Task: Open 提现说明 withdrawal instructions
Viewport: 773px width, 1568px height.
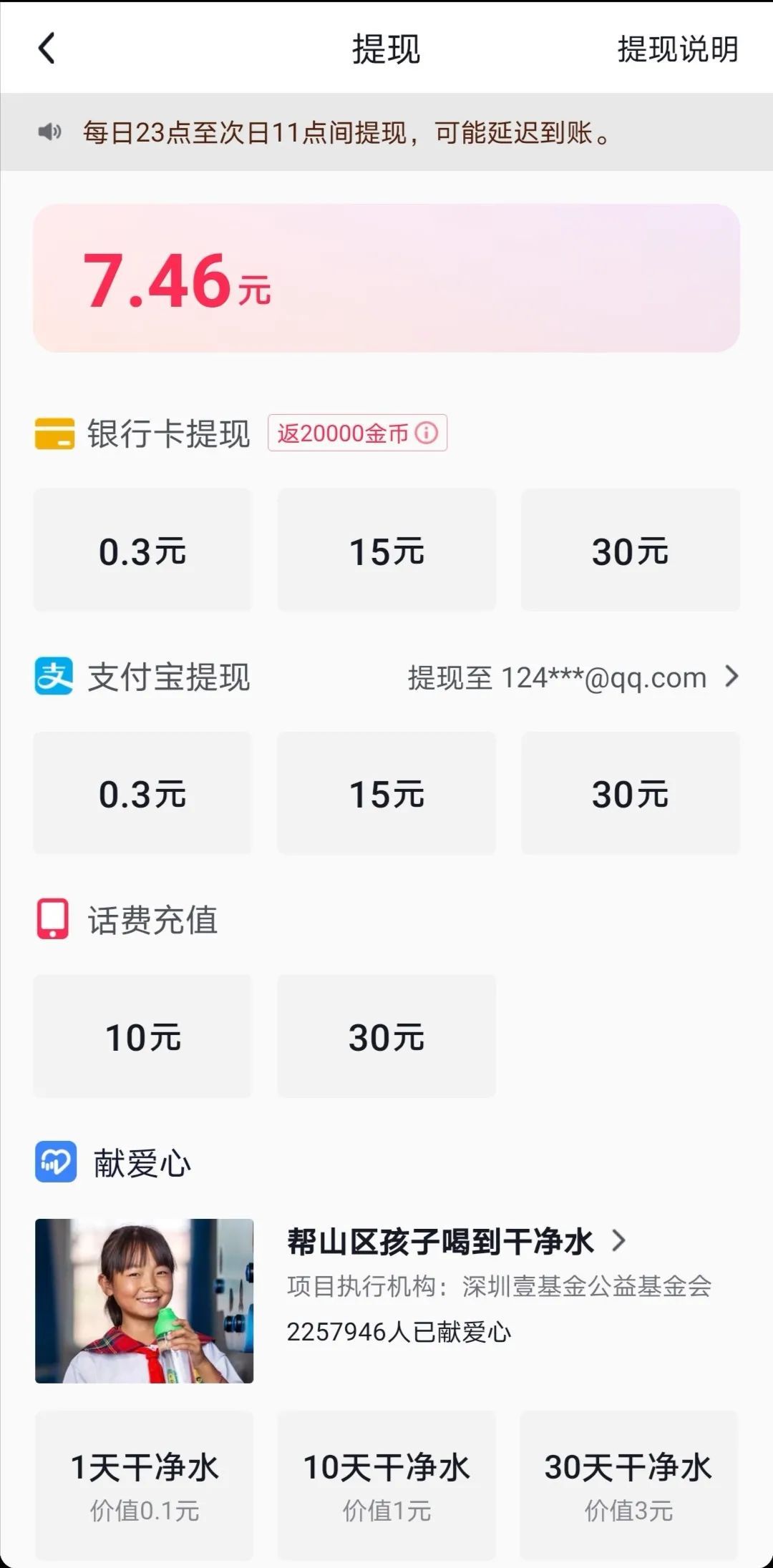Action: (677, 49)
